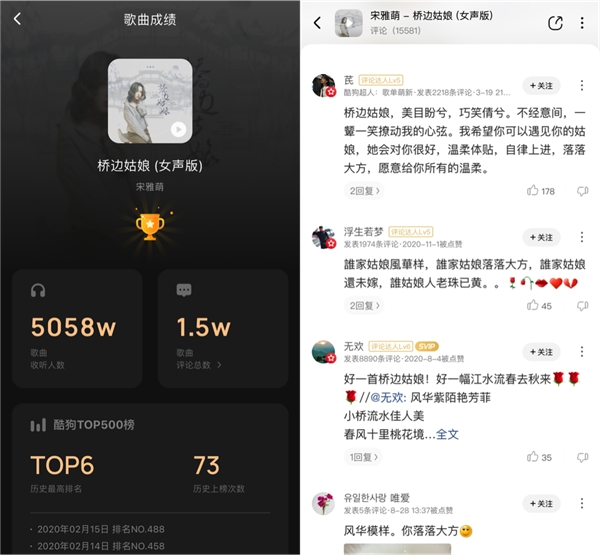Image resolution: width=600 pixels, height=555 pixels.
Task: Like 无欢's comment with 35 likes
Action: point(541,457)
